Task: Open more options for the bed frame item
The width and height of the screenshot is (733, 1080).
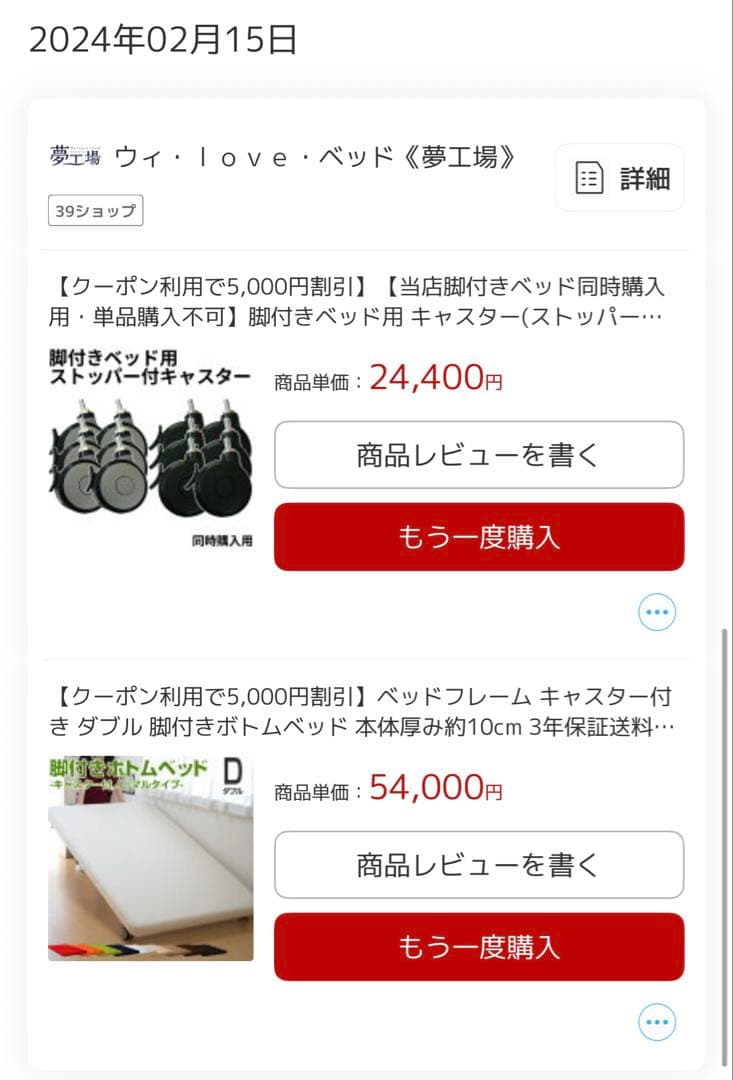Action: (656, 1022)
